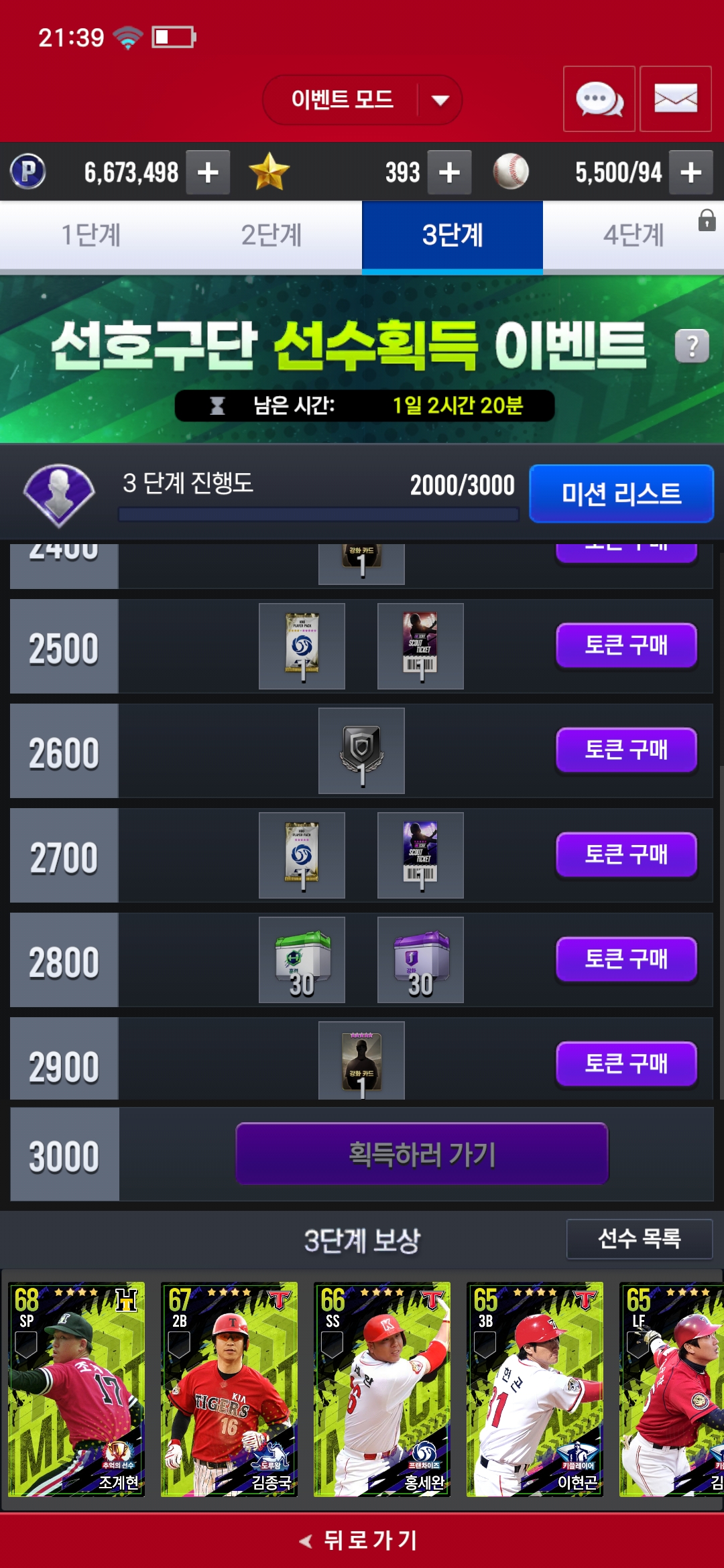Open event help question mark
Image resolution: width=724 pixels, height=1568 pixels.
point(692,346)
